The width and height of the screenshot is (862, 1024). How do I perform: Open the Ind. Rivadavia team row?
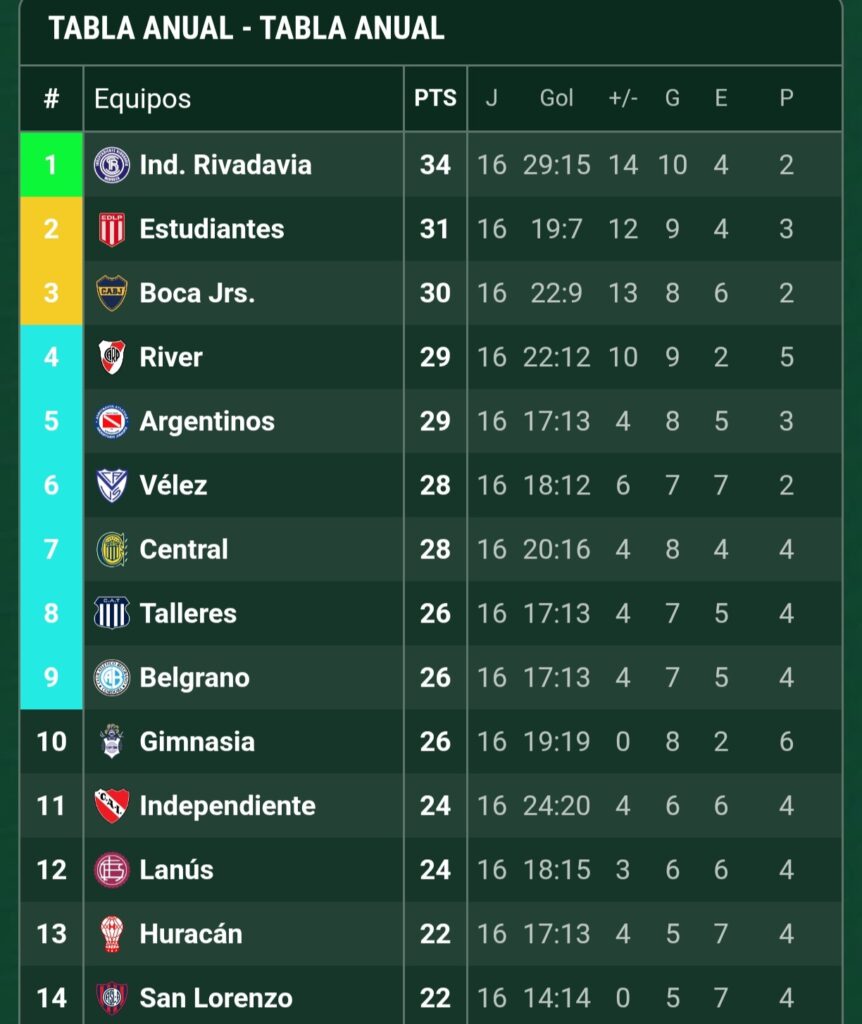(431, 165)
